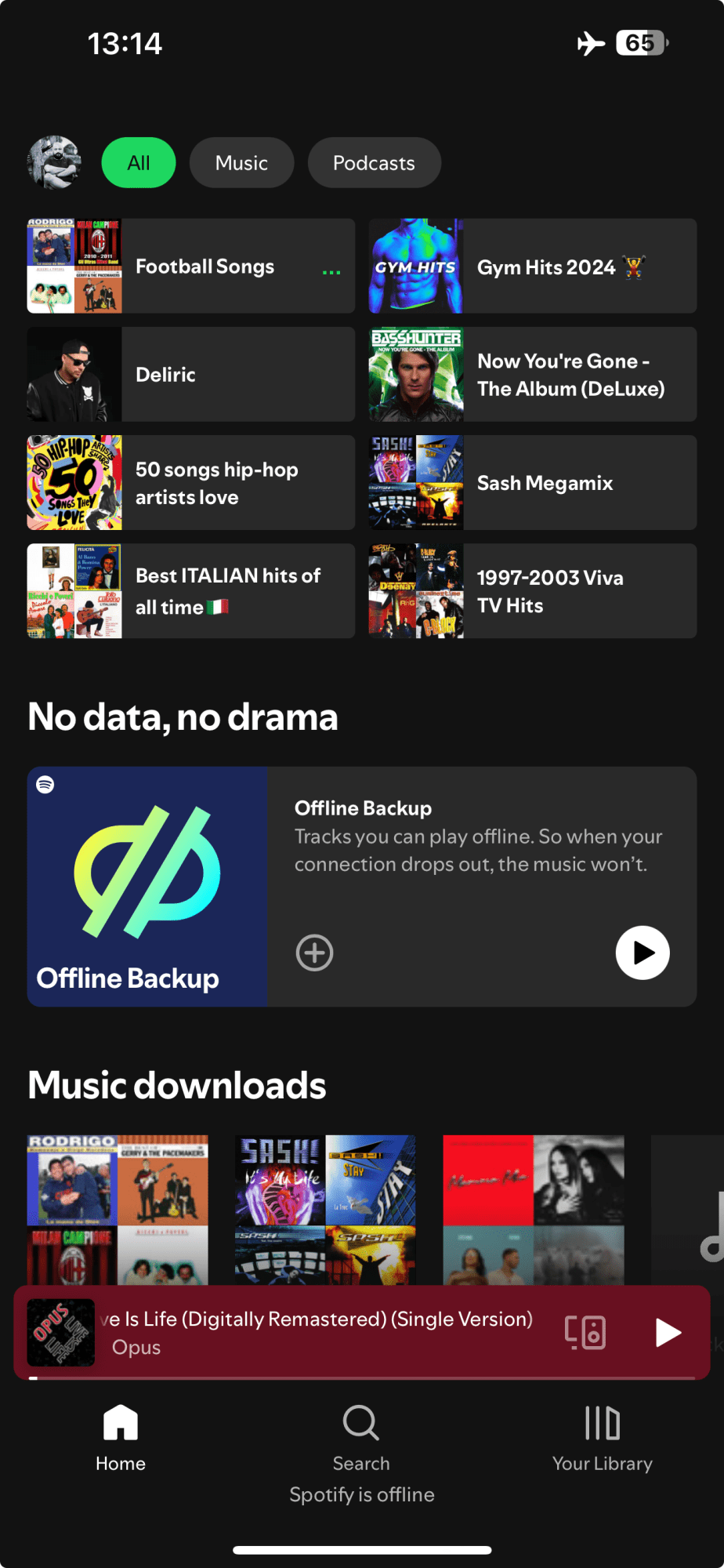
Task: Switch to the Search tab
Action: 361,1439
